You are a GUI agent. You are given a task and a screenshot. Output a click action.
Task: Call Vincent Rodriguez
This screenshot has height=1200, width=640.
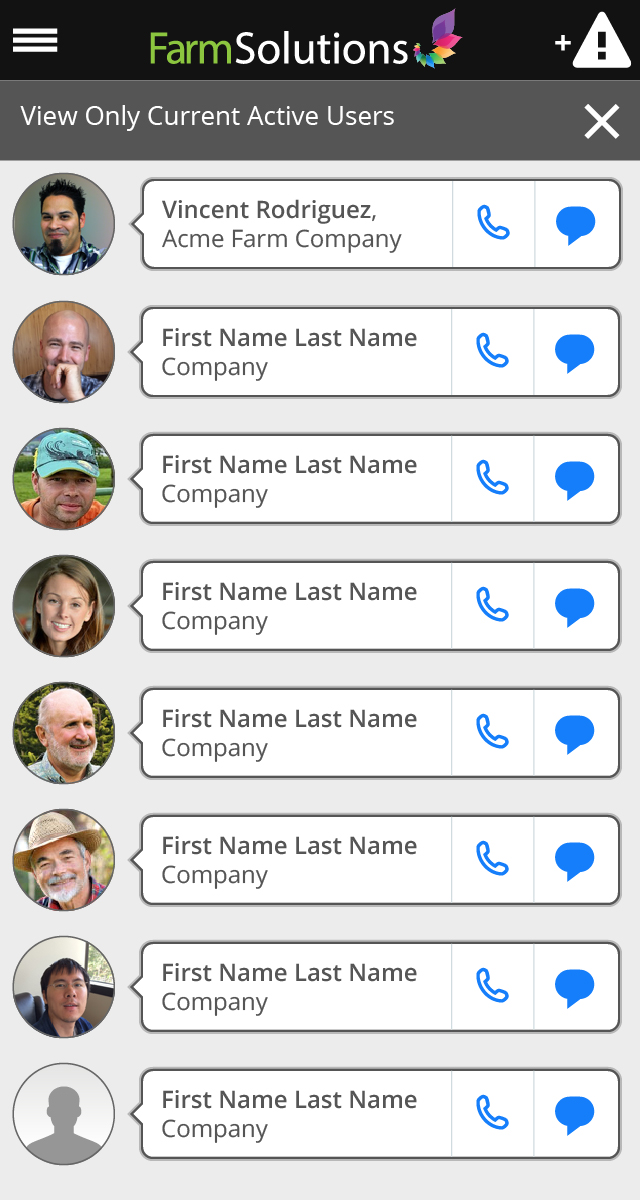[493, 224]
